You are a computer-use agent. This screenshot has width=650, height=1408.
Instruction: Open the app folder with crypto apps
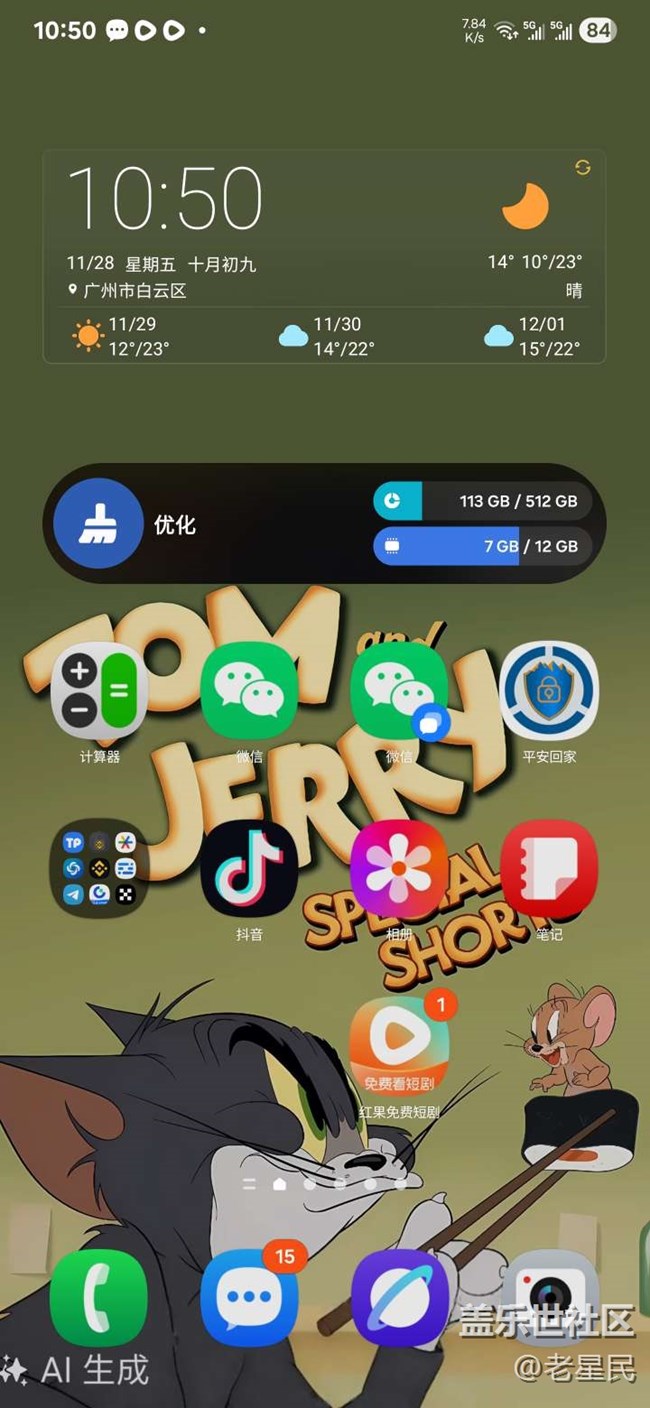[99, 868]
